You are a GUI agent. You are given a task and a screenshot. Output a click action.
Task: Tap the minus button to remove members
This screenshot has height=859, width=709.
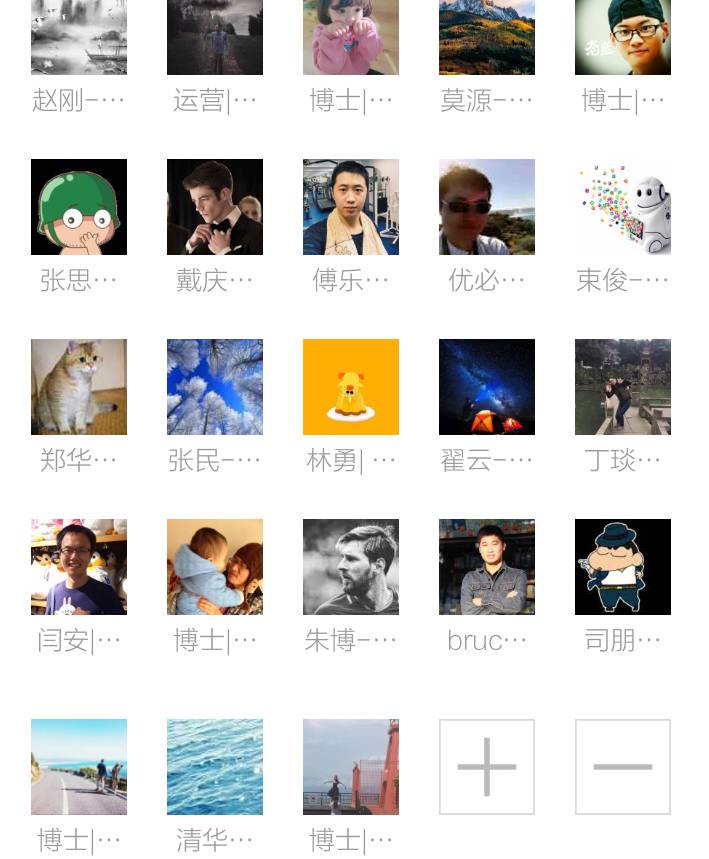[x=622, y=766]
